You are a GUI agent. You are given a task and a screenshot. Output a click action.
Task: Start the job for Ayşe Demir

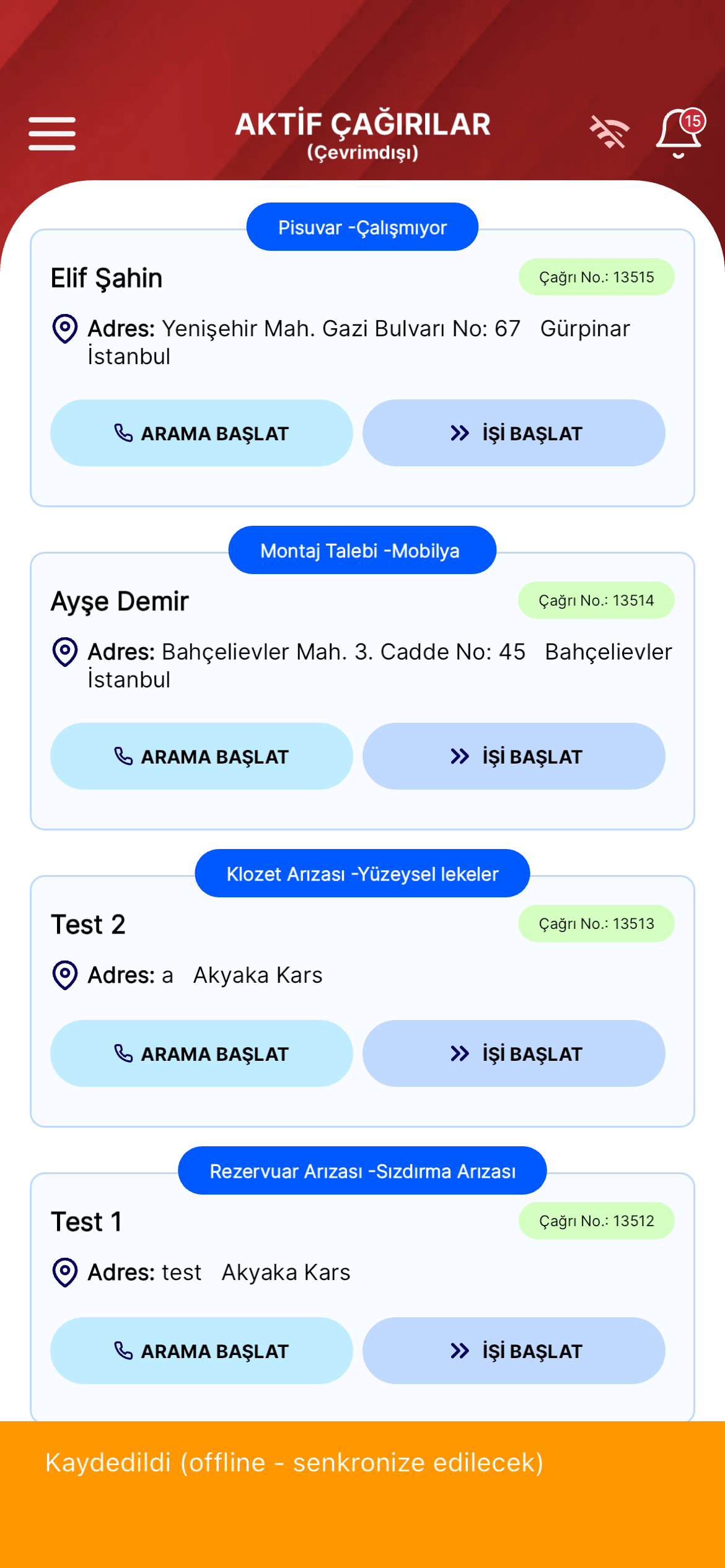coord(514,756)
